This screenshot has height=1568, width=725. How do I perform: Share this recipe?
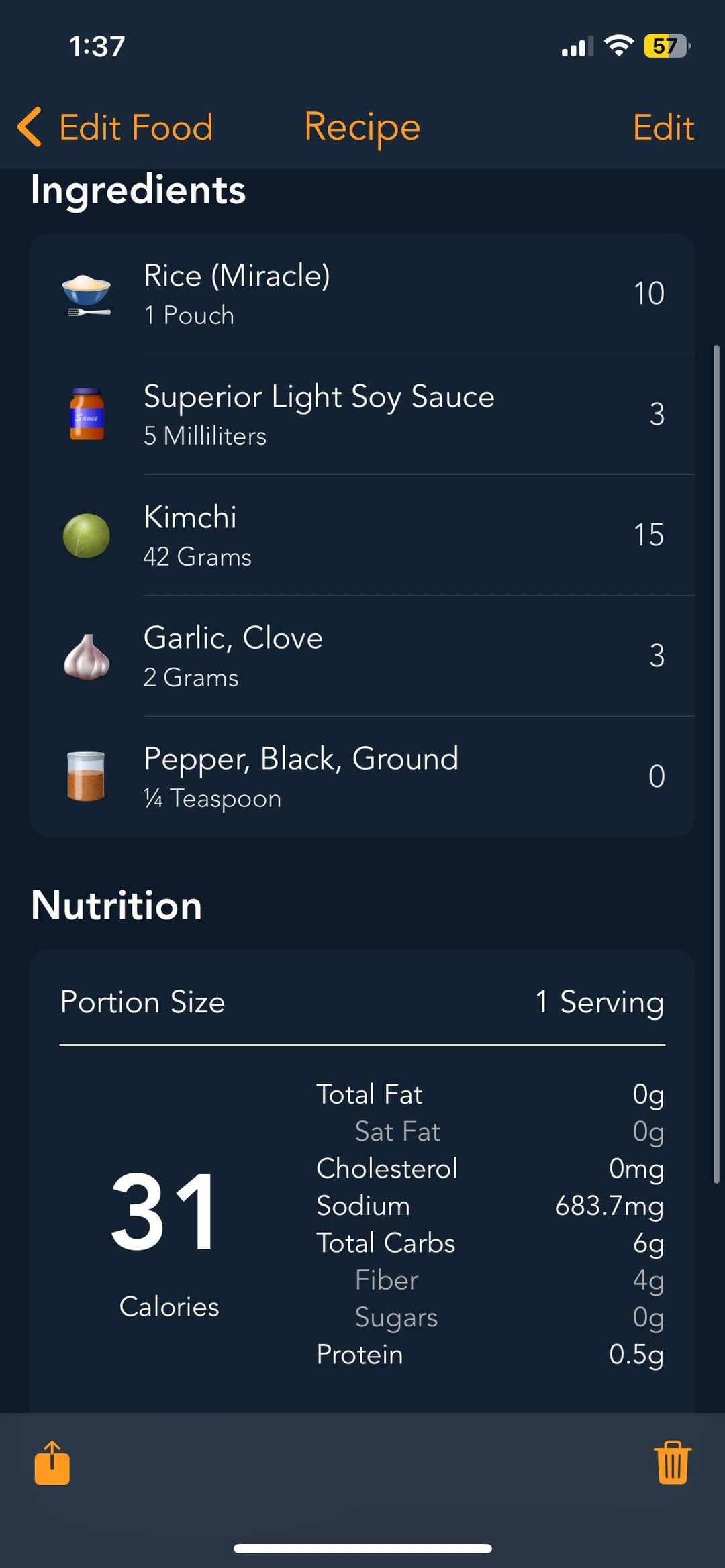point(52,1463)
